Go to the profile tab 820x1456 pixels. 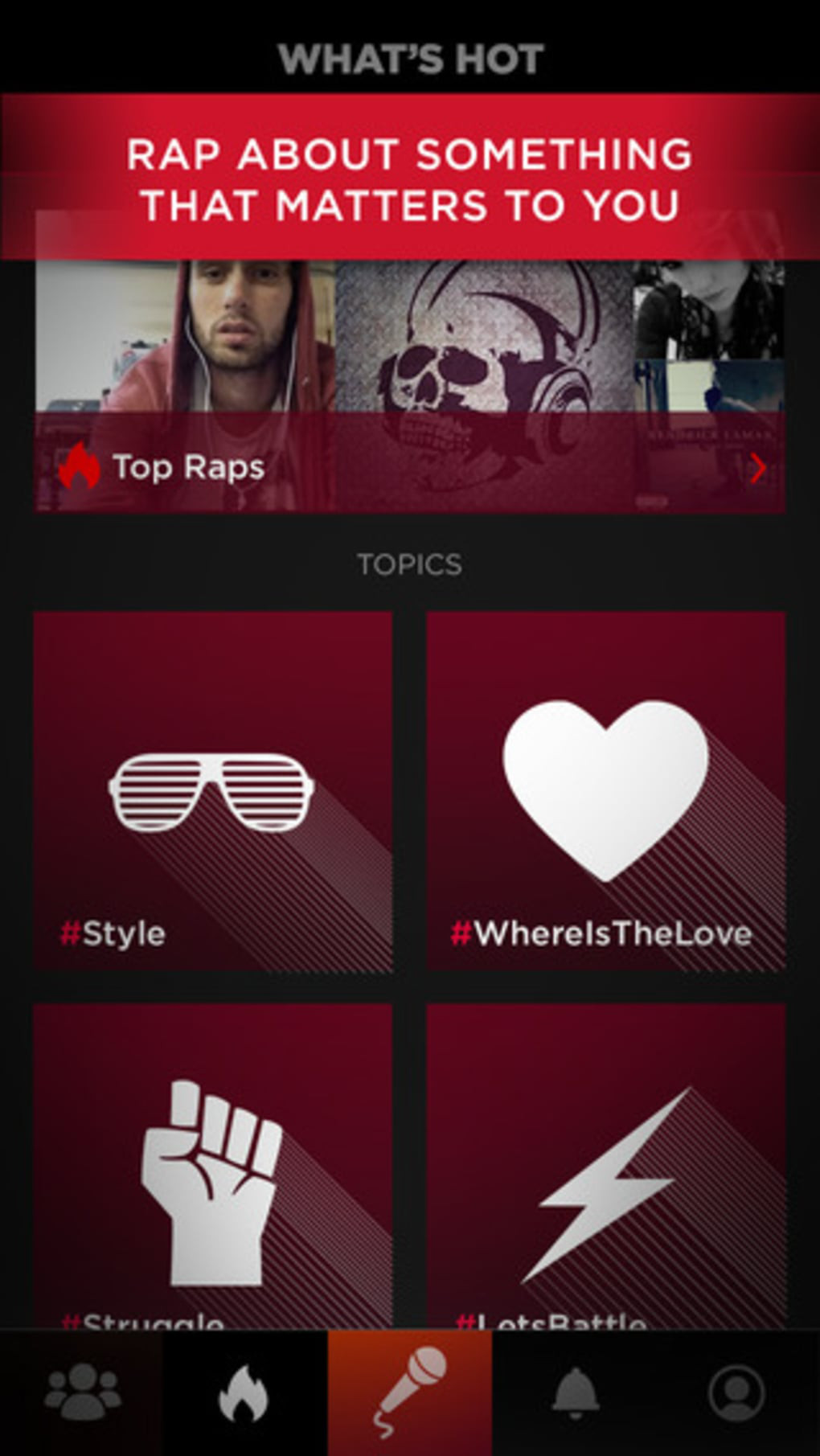point(736,1392)
